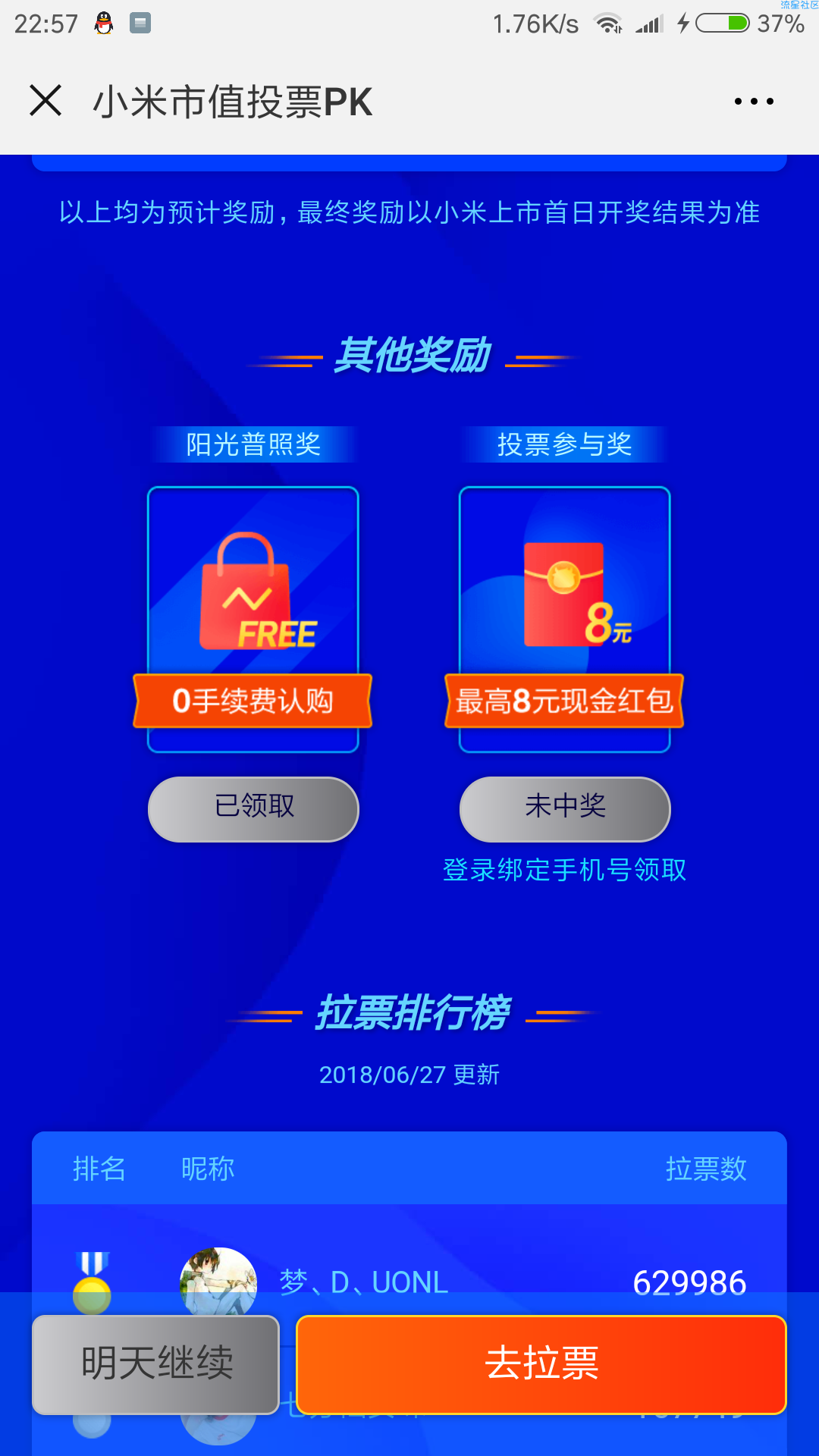Open the 最高8元现金红包 reward card
This screenshot has height=1456, width=819.
coord(565,619)
